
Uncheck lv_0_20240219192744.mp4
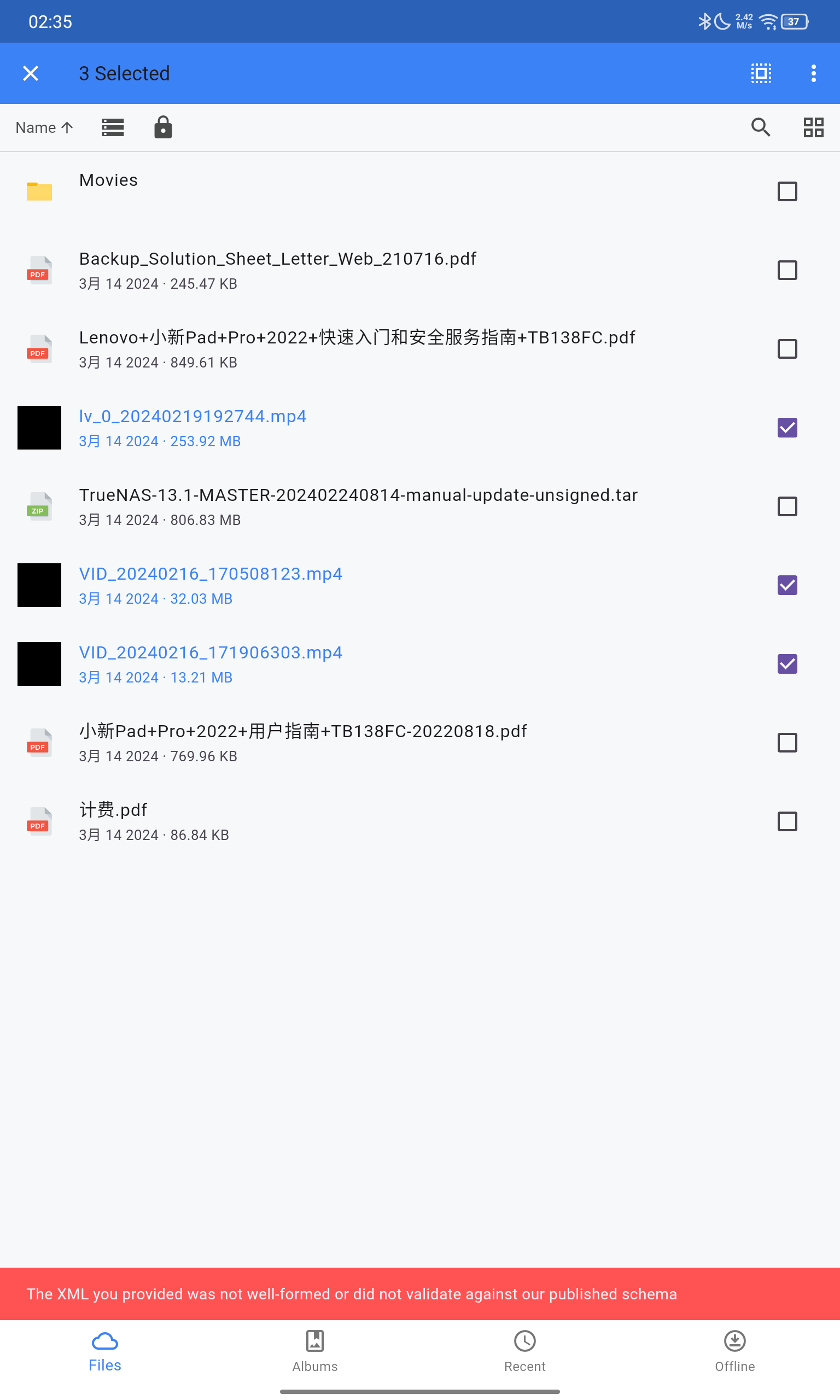point(787,428)
